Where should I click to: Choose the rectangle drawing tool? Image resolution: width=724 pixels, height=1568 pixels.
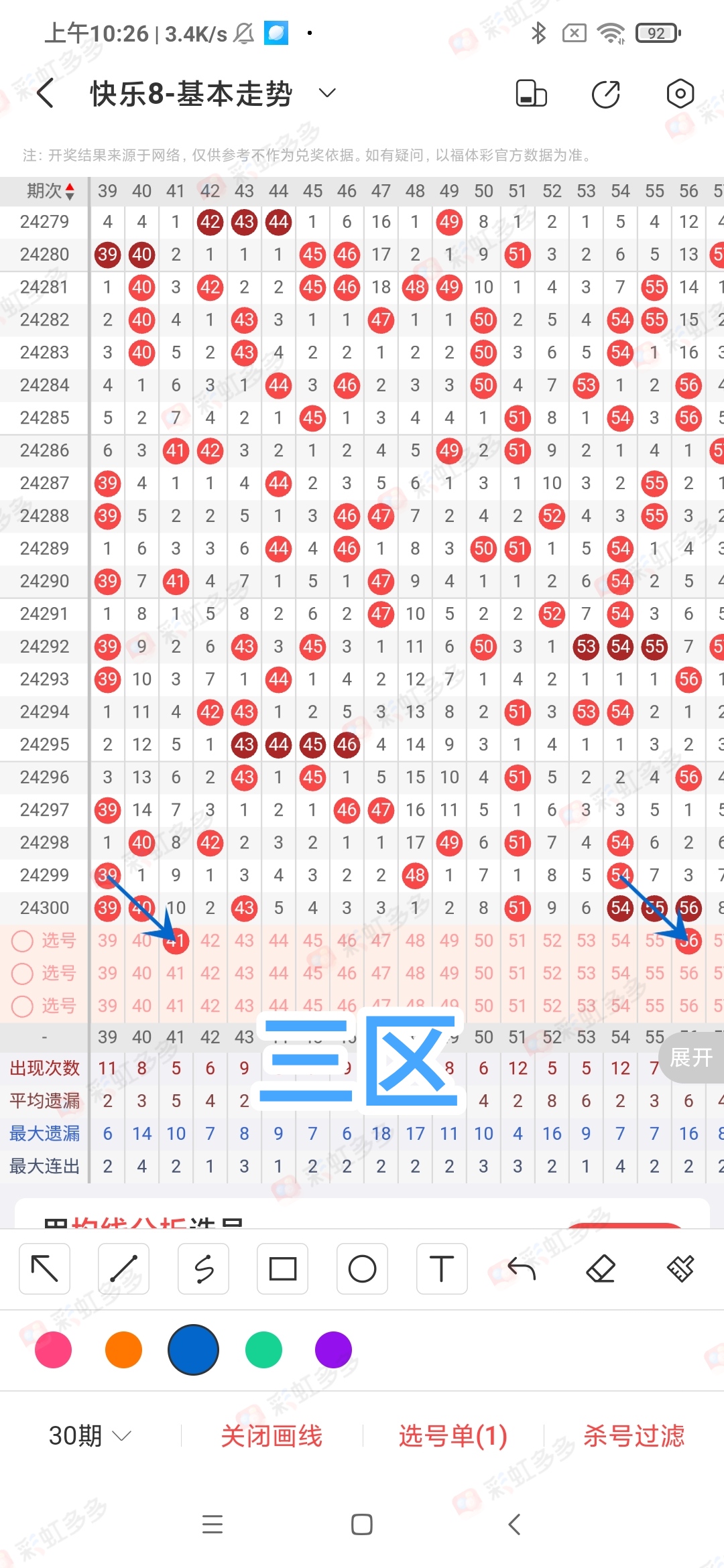[283, 1268]
